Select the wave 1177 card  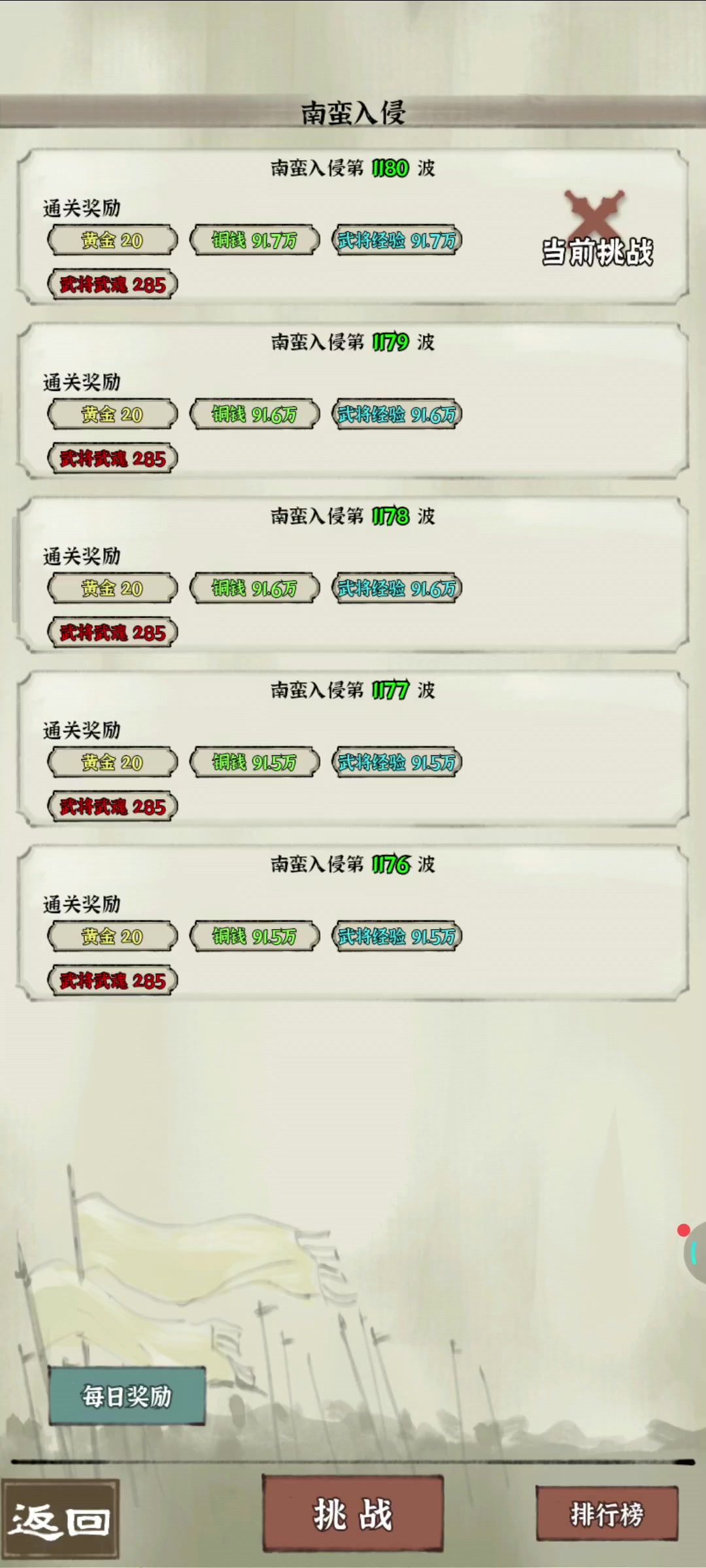[353, 749]
